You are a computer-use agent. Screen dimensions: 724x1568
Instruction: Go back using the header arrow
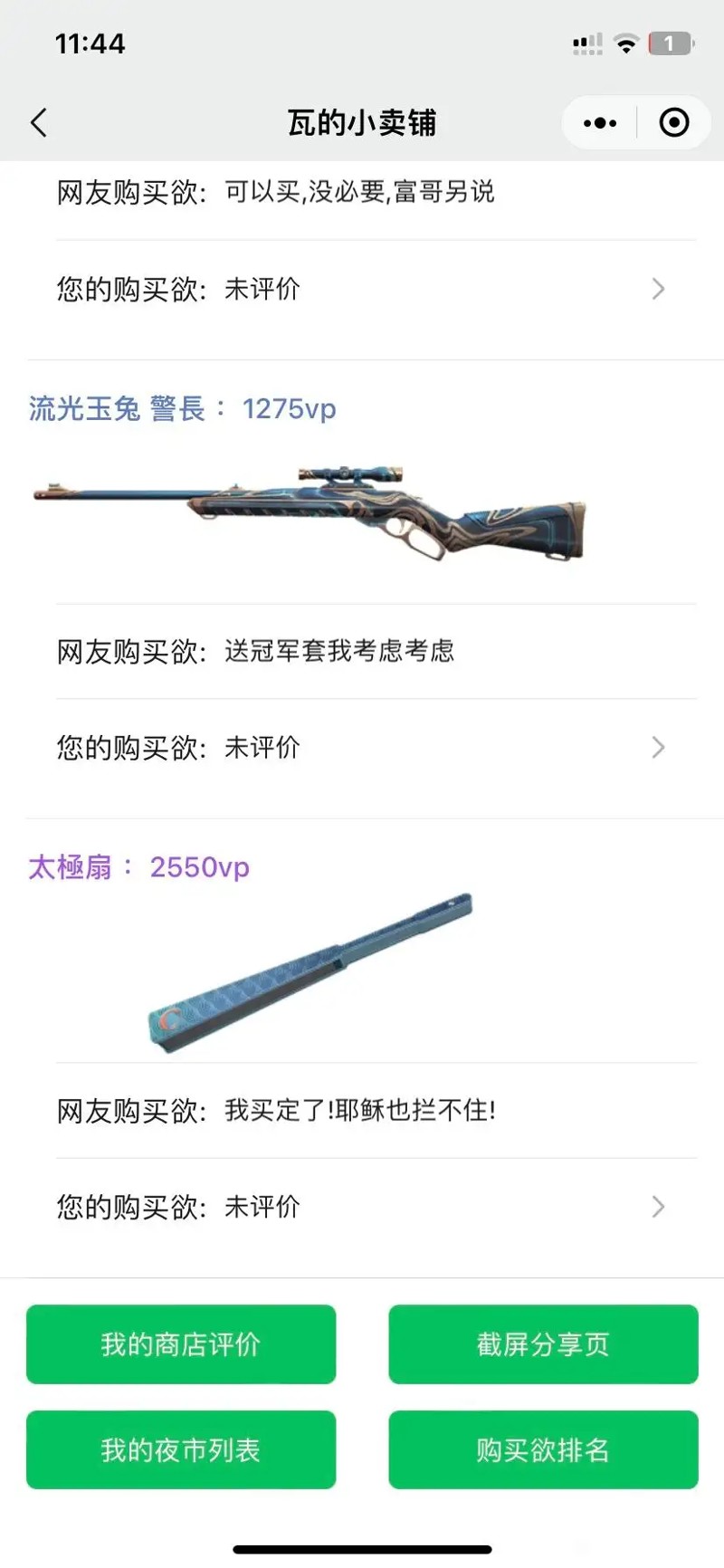pos(39,122)
